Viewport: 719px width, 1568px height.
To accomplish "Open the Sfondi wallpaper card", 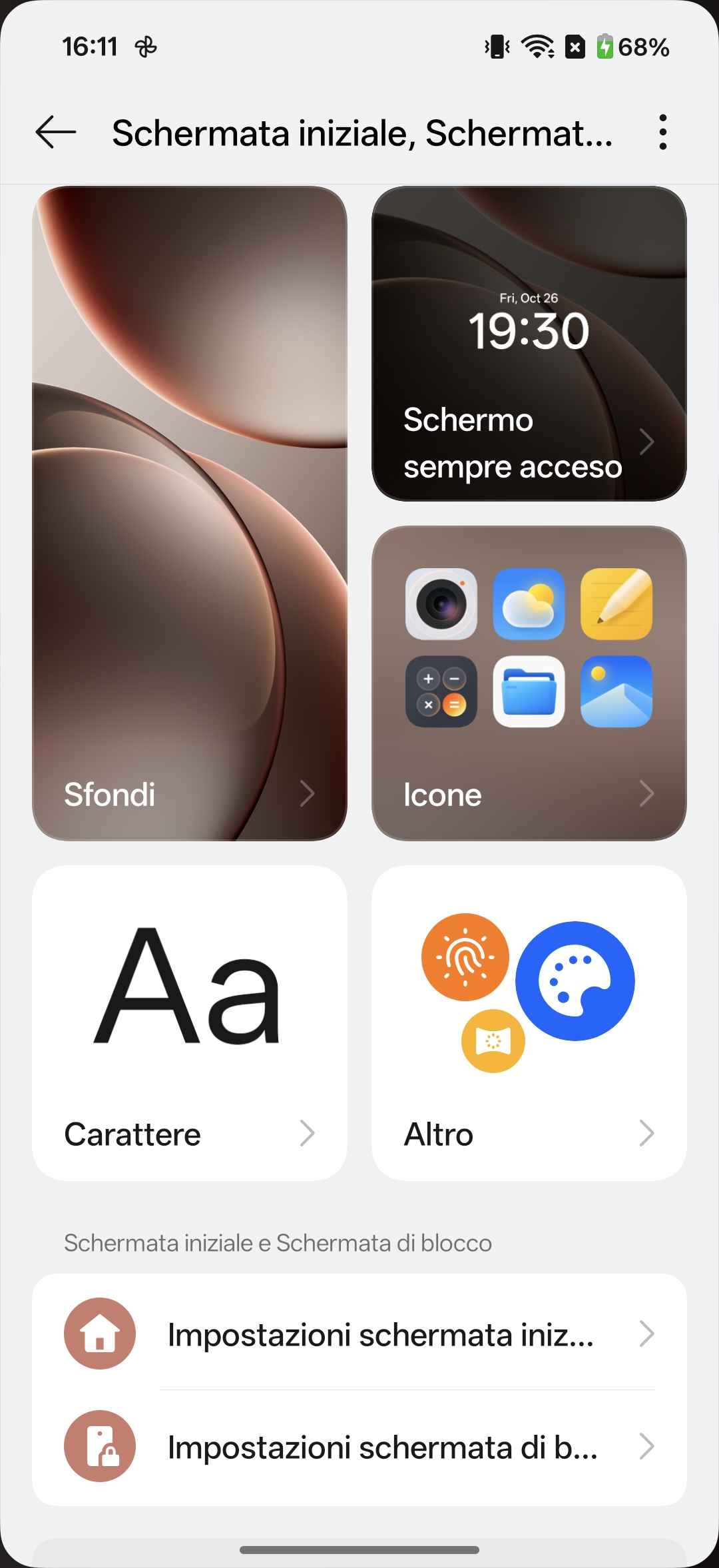I will (x=190, y=513).
